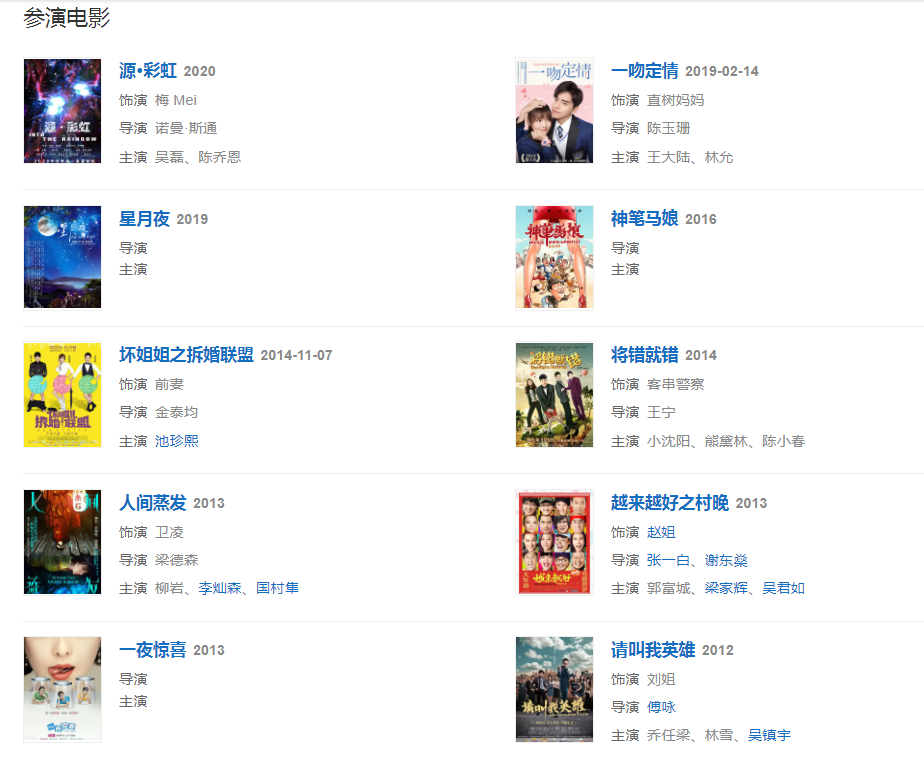Screen dimensions: 924x761
Task: Open the 人间蒸发 movie link
Action: tap(152, 502)
